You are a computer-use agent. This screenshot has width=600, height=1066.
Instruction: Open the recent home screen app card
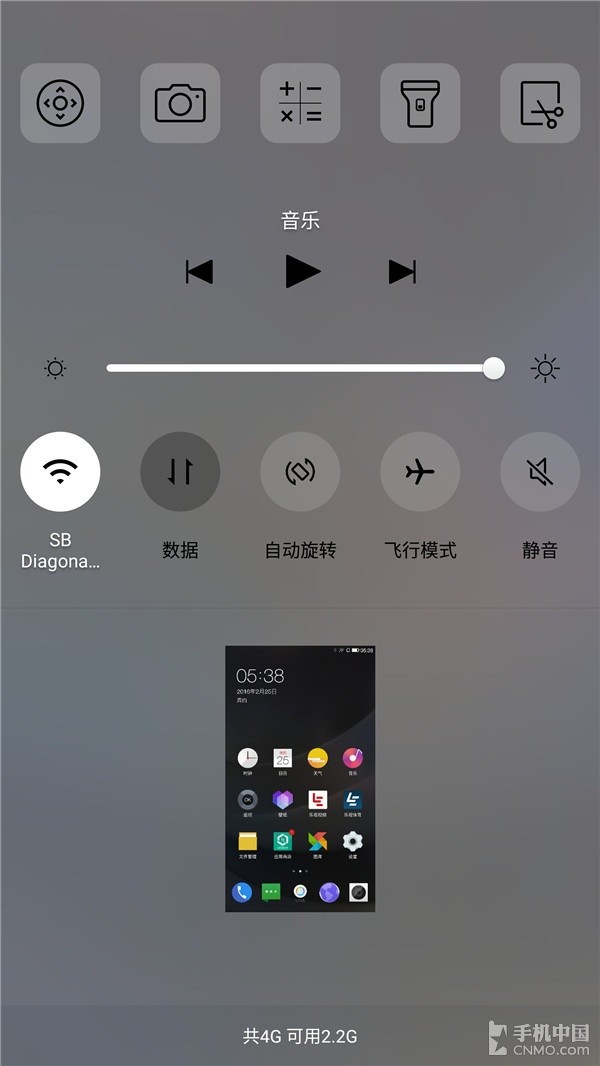[x=300, y=778]
